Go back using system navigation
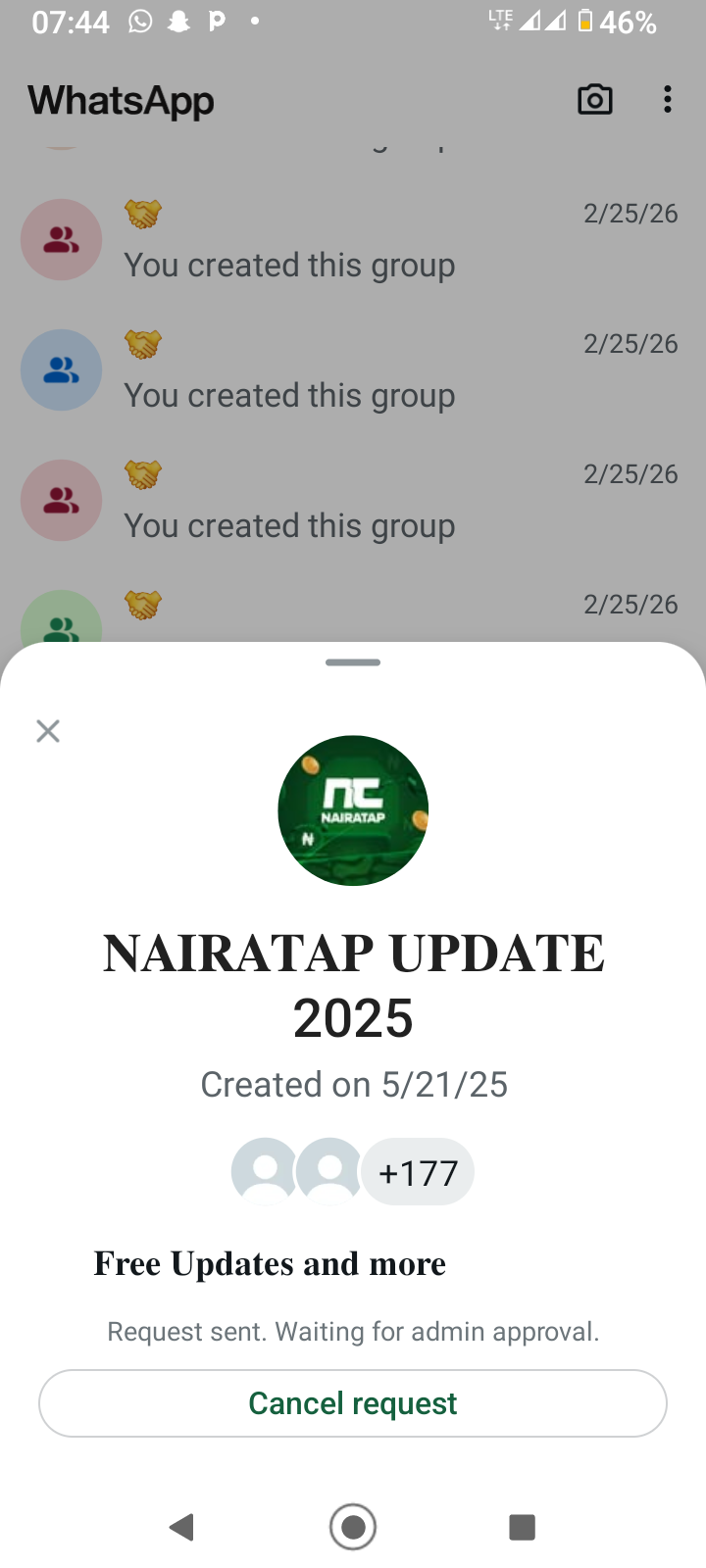The height and width of the screenshot is (1568, 706). point(182,1527)
